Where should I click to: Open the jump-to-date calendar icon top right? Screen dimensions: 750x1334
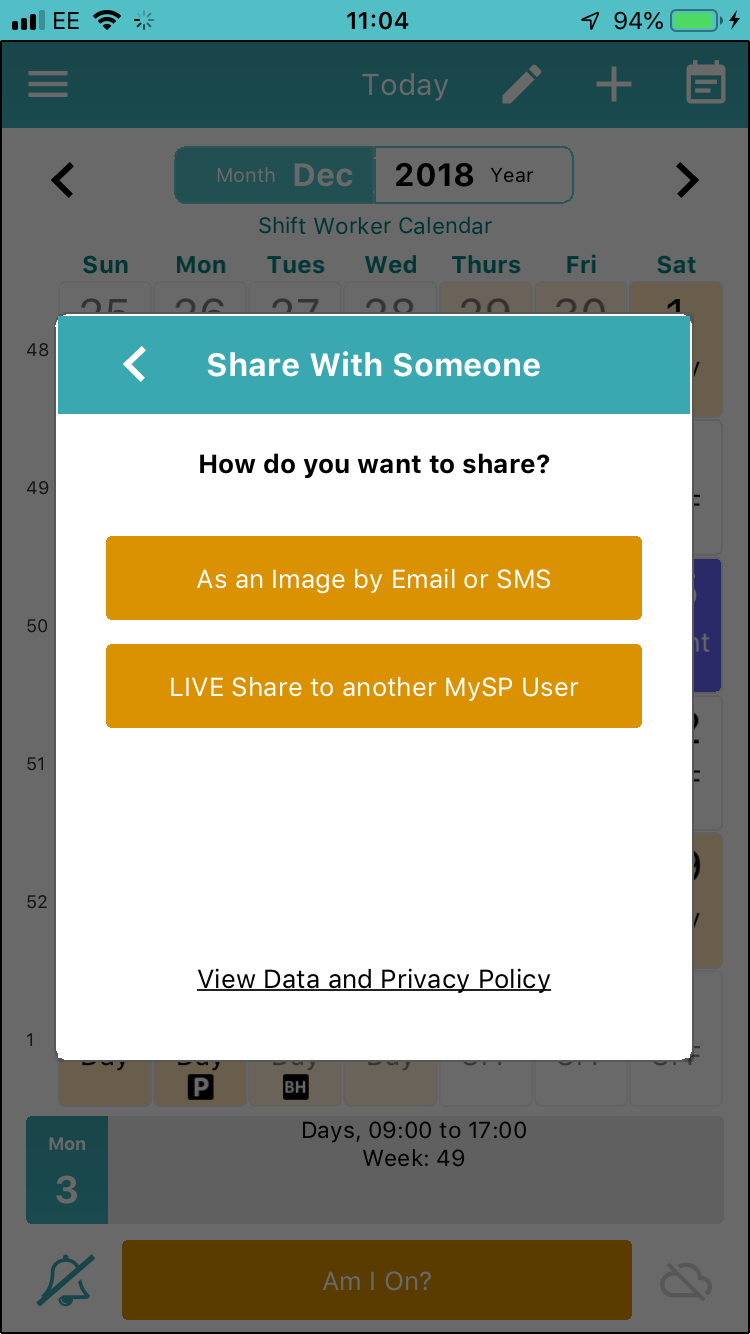click(x=705, y=84)
